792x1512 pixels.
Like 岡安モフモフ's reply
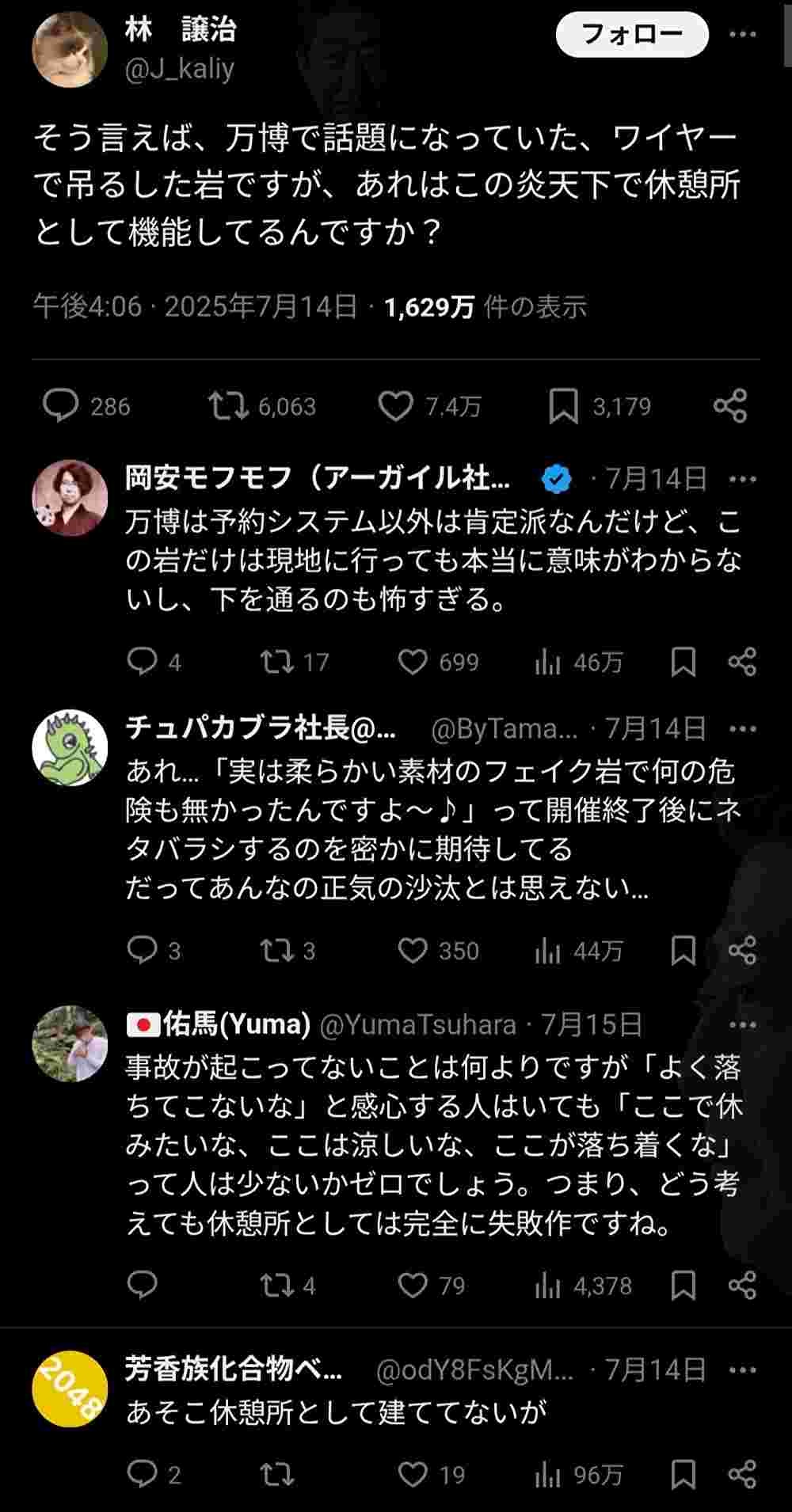pos(412,662)
